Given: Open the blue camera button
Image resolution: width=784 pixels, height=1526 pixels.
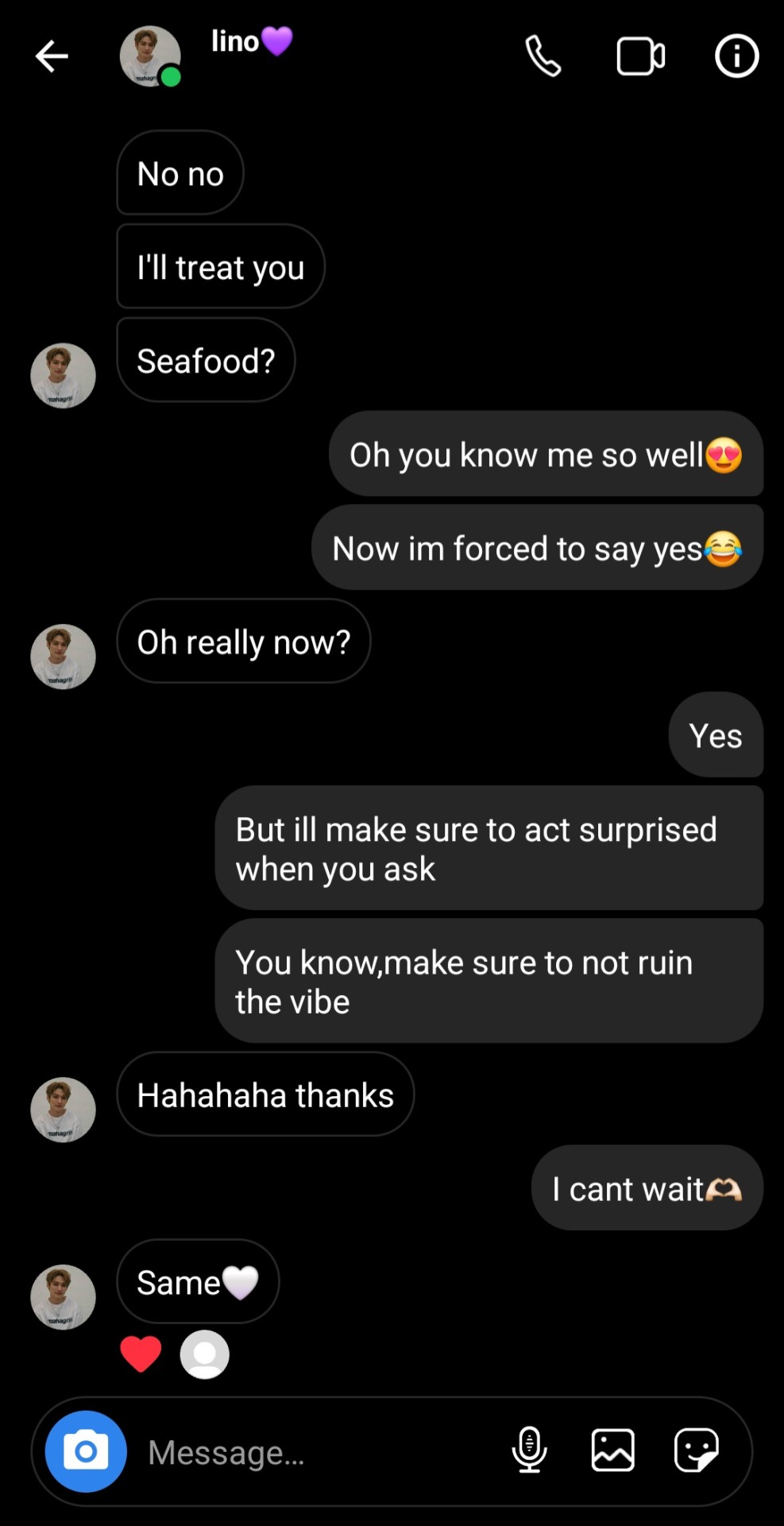Looking at the screenshot, I should pyautogui.click(x=86, y=1451).
